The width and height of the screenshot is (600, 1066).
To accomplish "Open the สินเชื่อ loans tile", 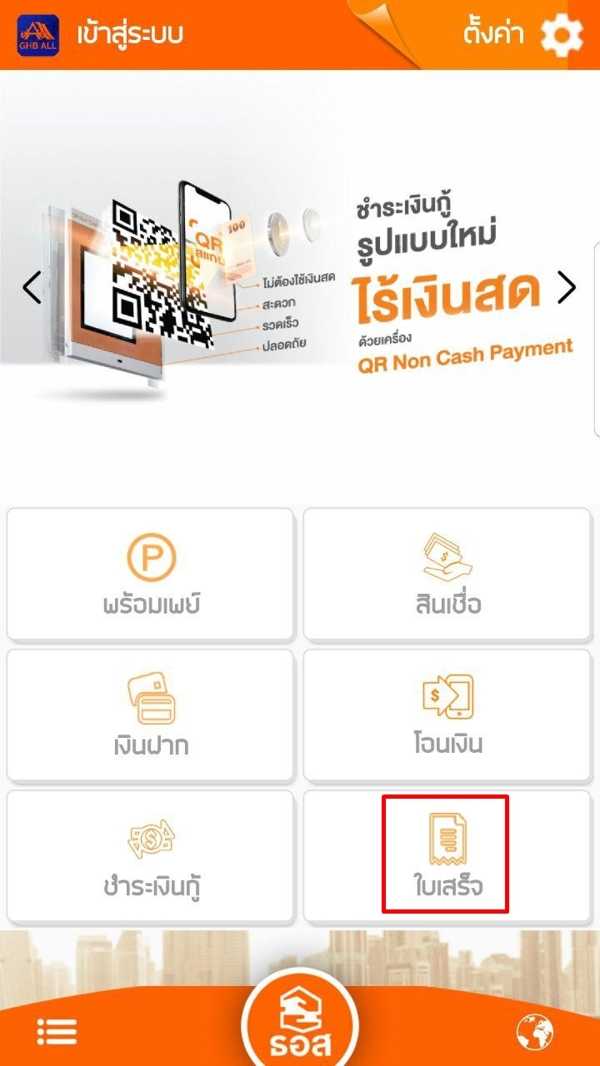I will coord(447,574).
